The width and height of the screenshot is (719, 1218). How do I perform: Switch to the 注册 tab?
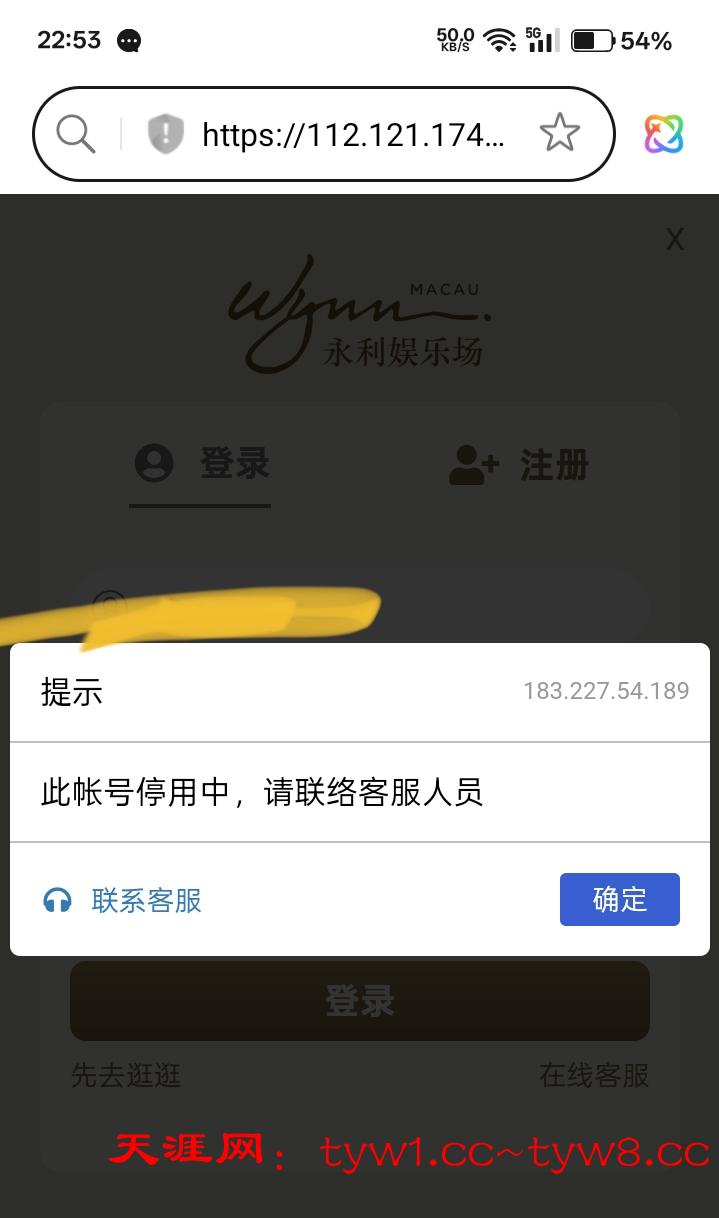pos(520,465)
